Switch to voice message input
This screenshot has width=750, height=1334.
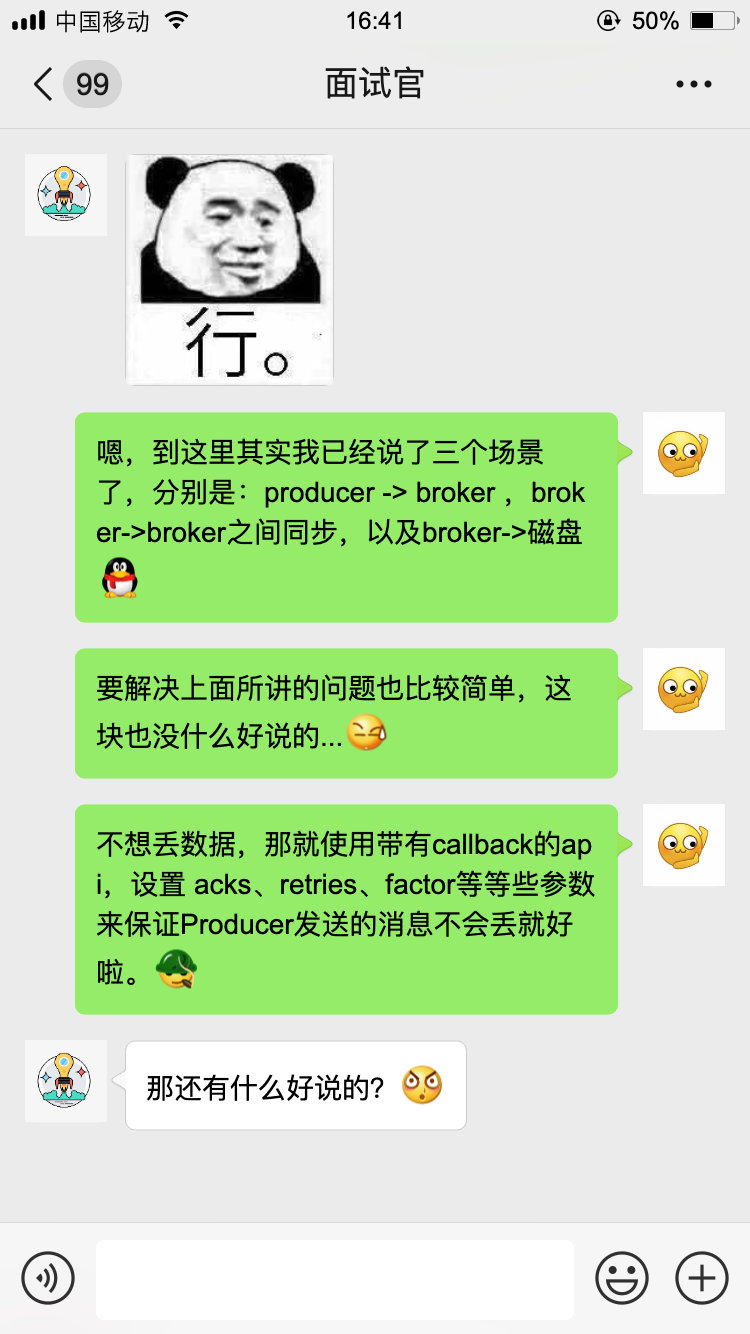(x=48, y=1278)
